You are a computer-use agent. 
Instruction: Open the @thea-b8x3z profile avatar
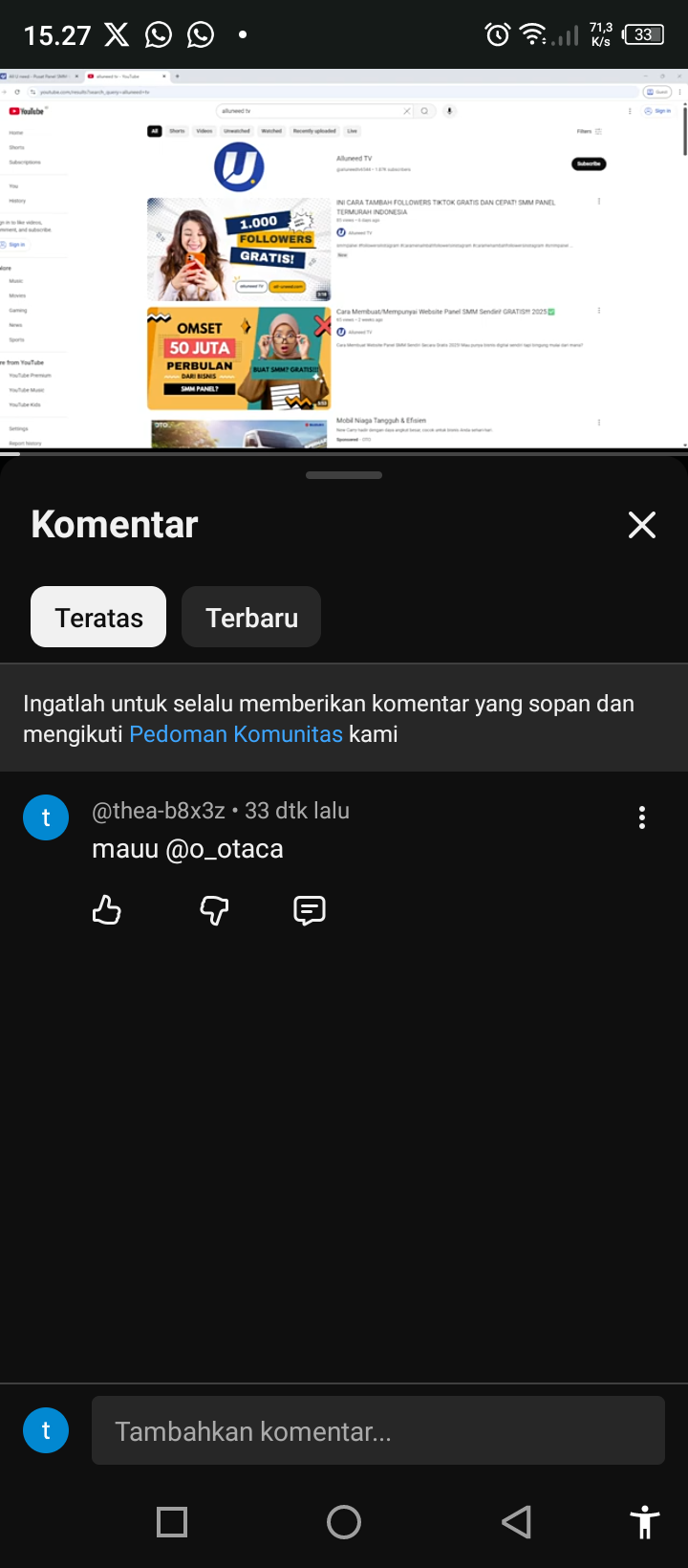[x=46, y=818]
